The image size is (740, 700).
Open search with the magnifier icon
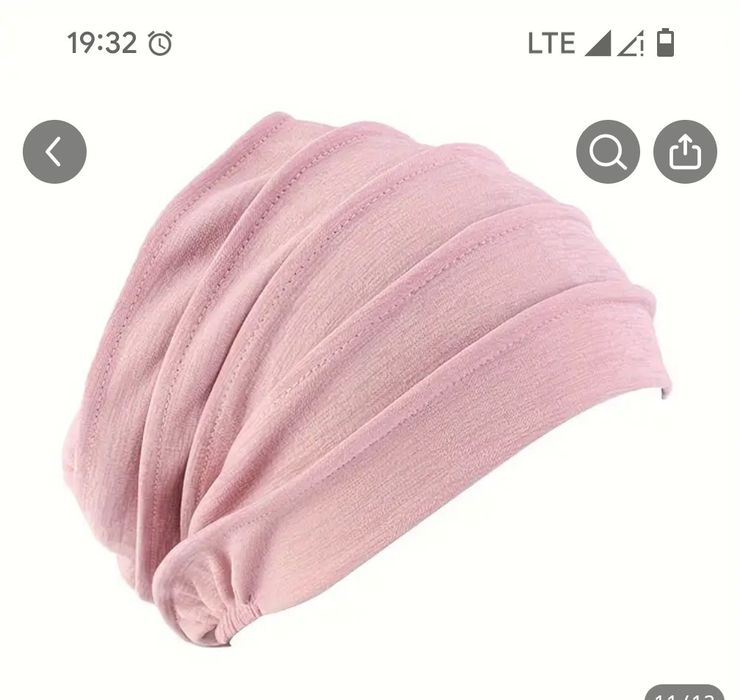point(607,152)
